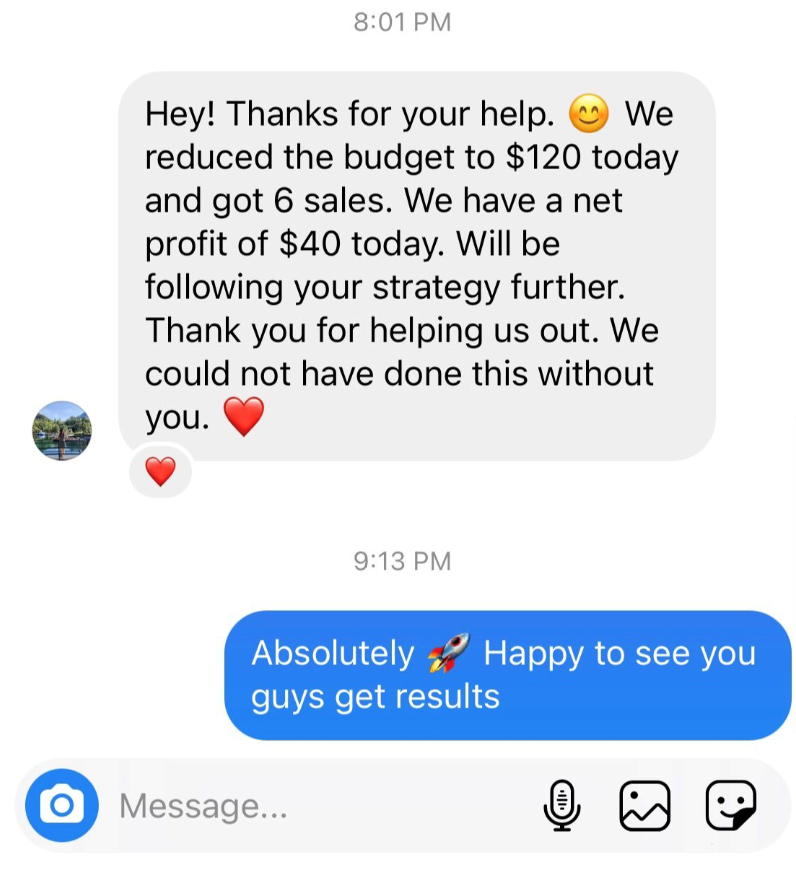
Task: Tap the heart reaction under the message
Action: 160,471
